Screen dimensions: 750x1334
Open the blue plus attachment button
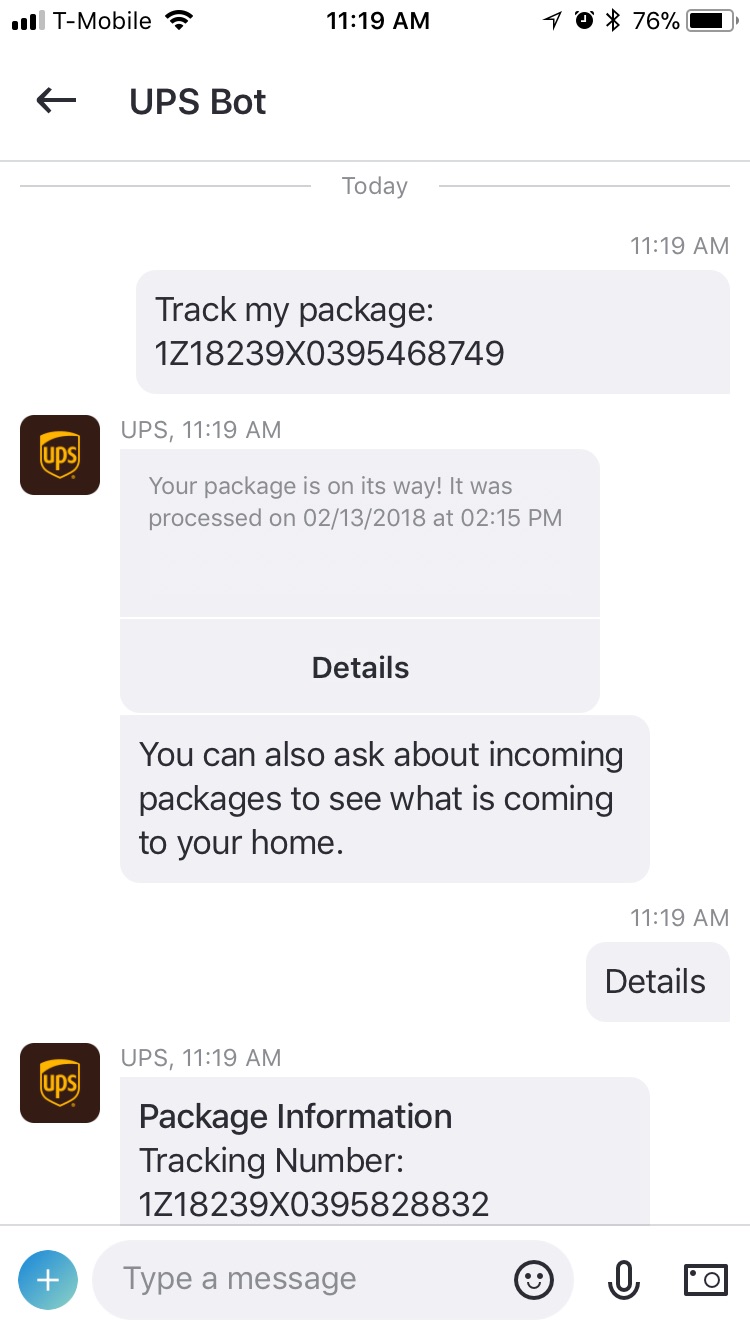pos(47,1279)
